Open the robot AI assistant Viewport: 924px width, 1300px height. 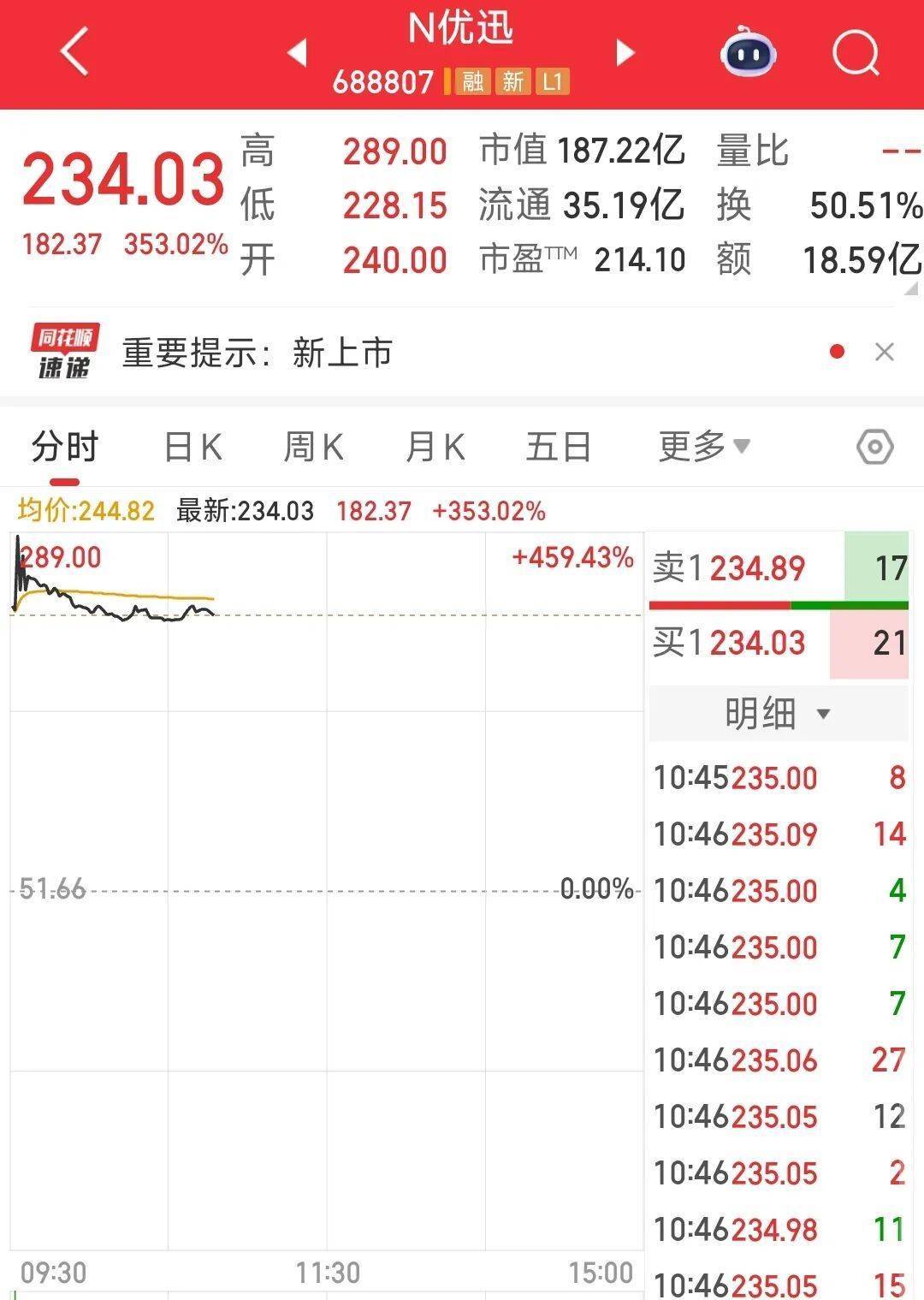pos(748,53)
